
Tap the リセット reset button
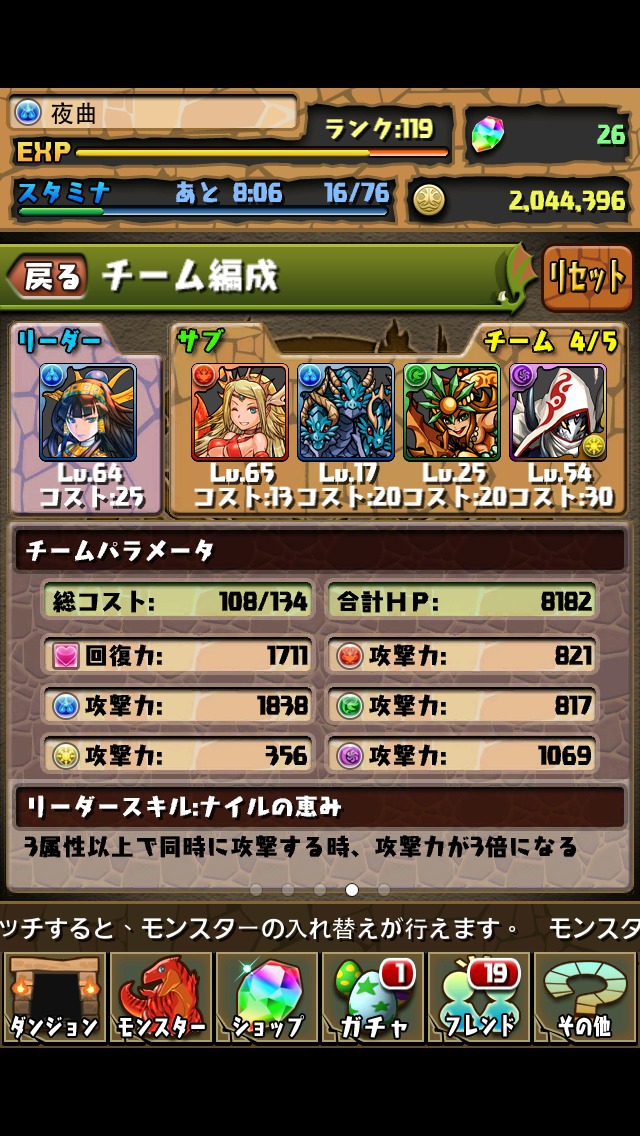(587, 278)
